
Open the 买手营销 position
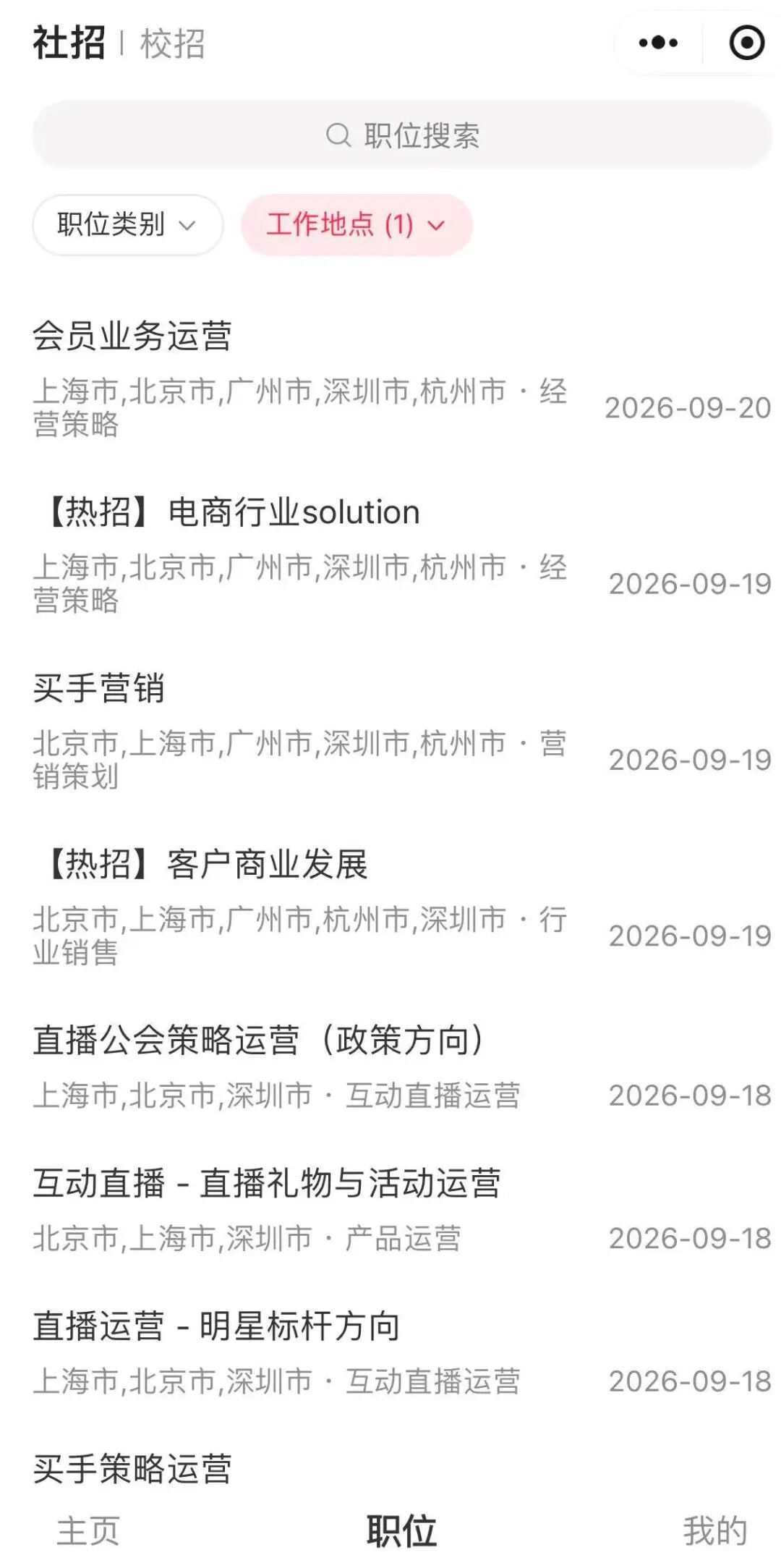[402, 731]
